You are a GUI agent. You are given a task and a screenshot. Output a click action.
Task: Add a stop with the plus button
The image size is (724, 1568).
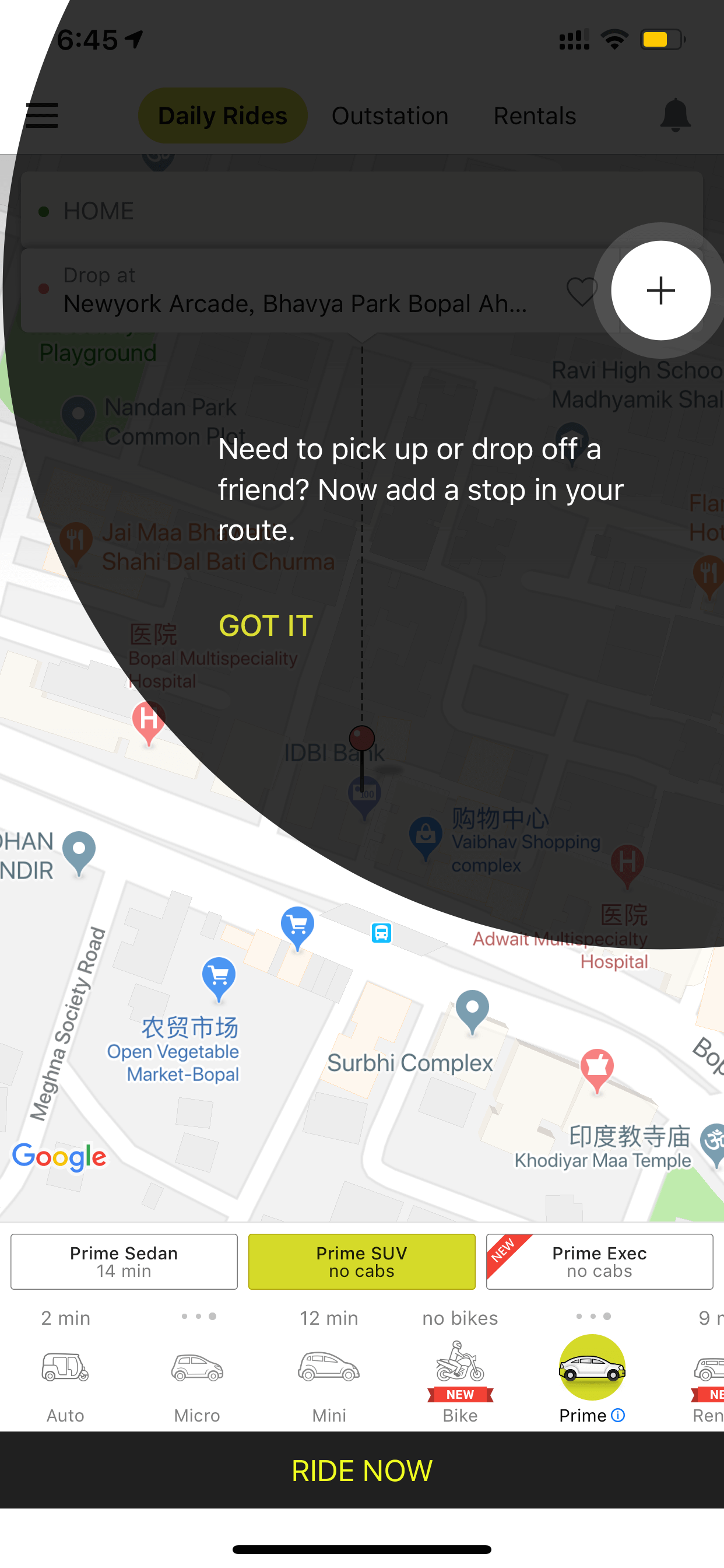[x=660, y=290]
